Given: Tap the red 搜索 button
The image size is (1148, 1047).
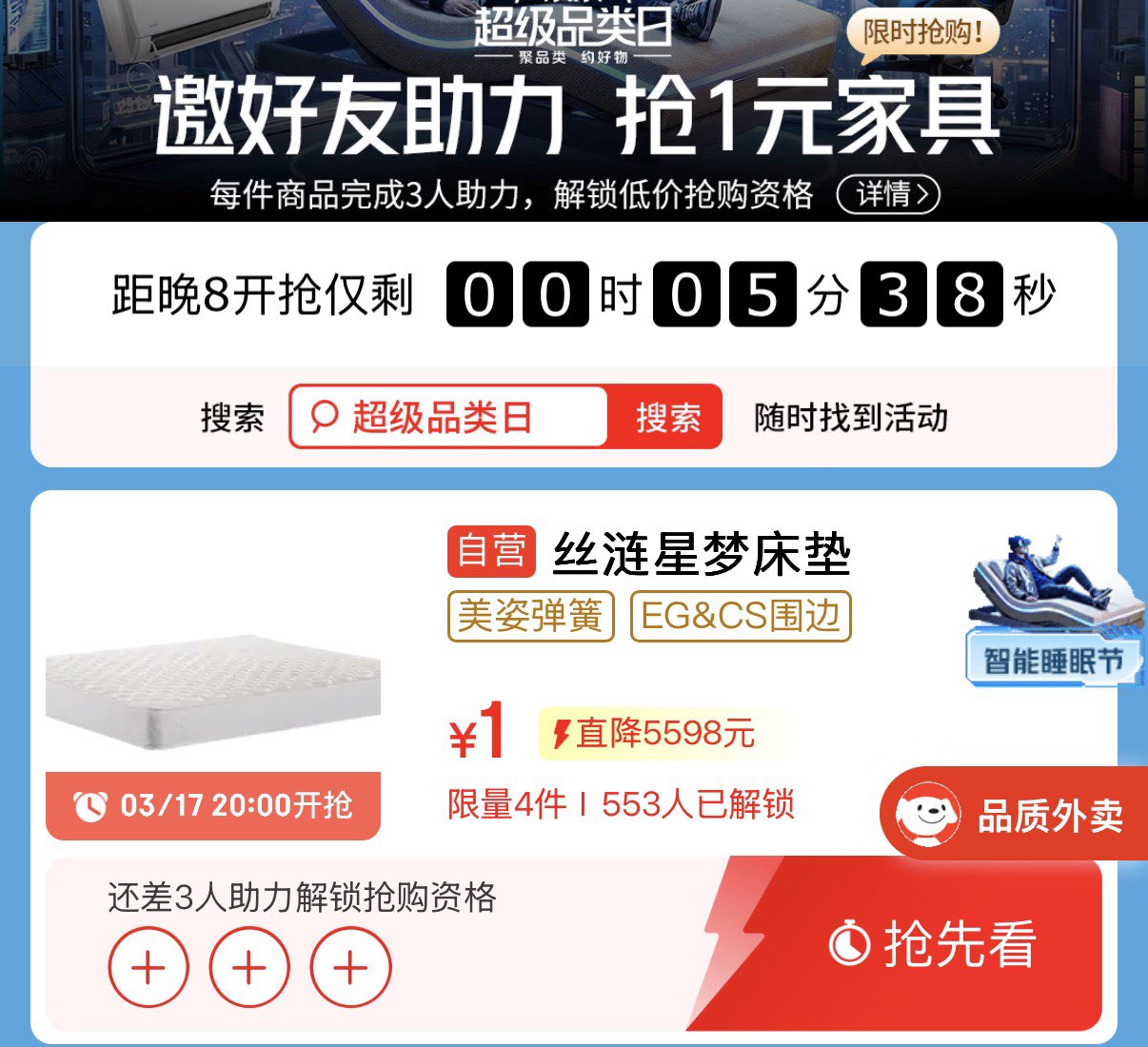Looking at the screenshot, I should pyautogui.click(x=667, y=417).
